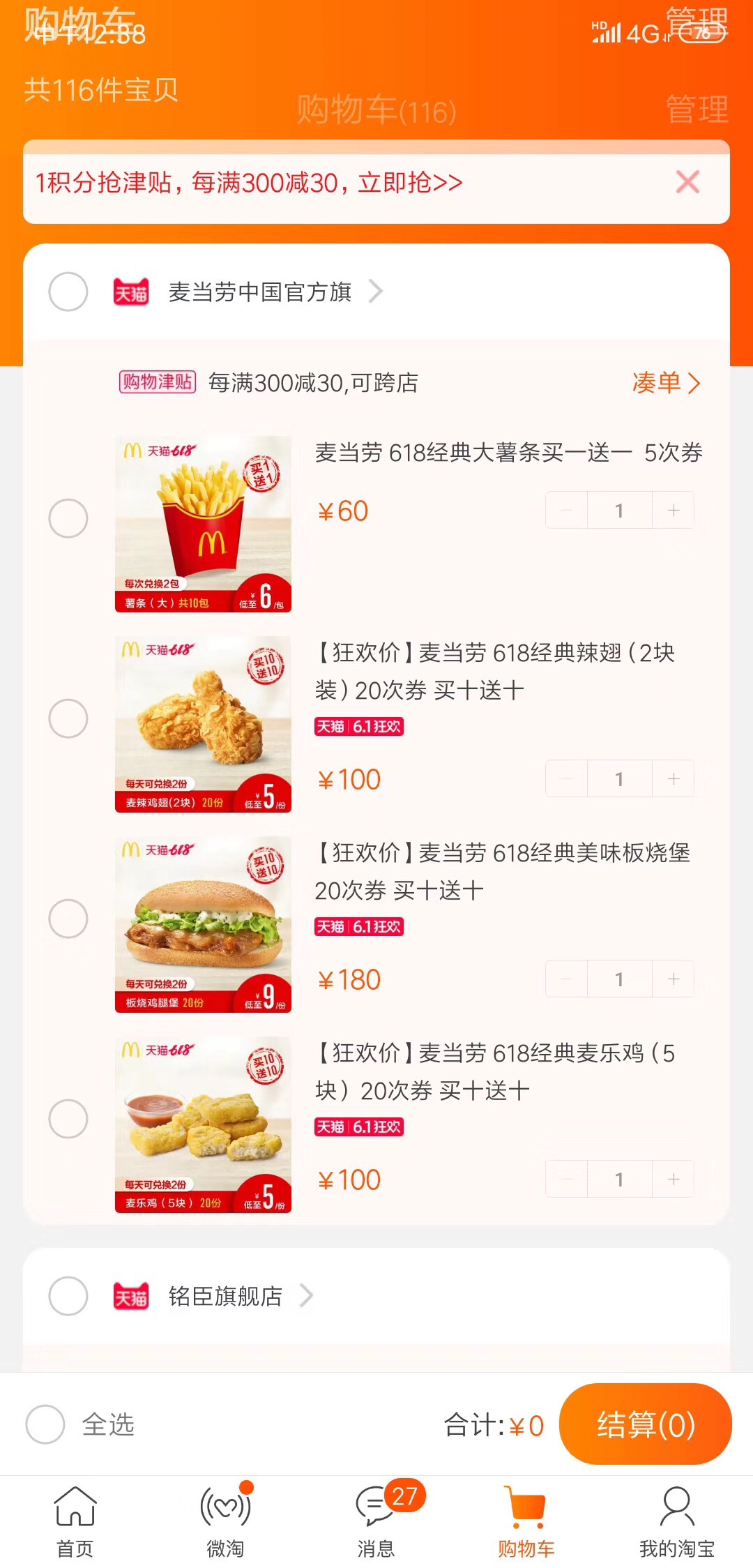
Task: Tap 凑单 to add items for the discount
Action: tap(666, 382)
